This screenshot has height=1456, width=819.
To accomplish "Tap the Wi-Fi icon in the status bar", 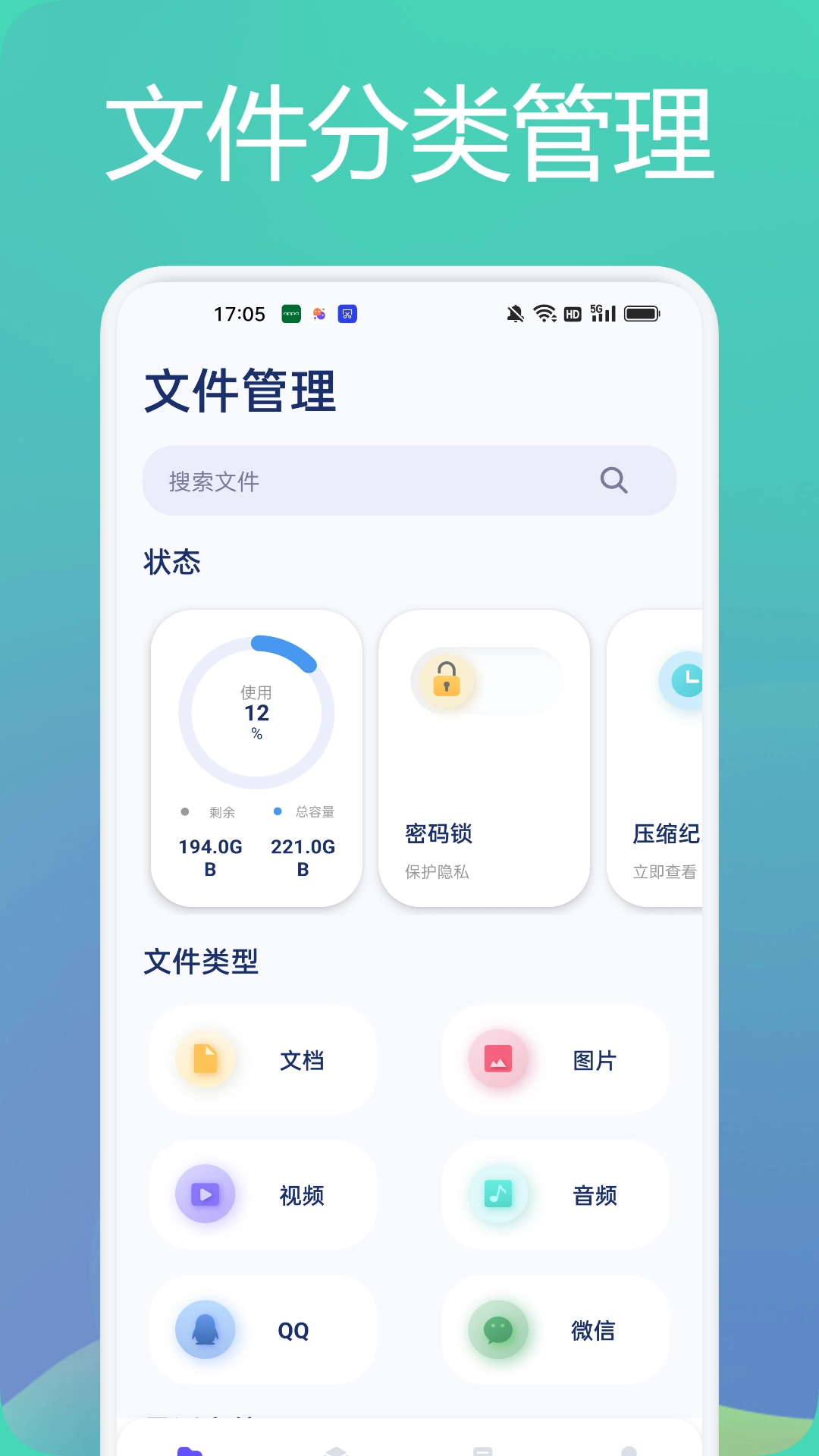I will pos(544,313).
